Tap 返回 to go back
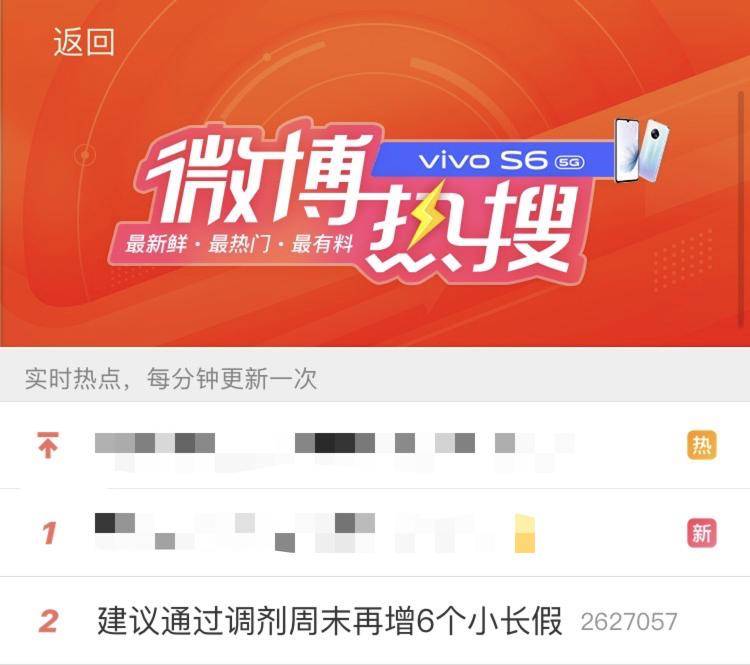This screenshot has height=665, width=750. click(x=84, y=42)
